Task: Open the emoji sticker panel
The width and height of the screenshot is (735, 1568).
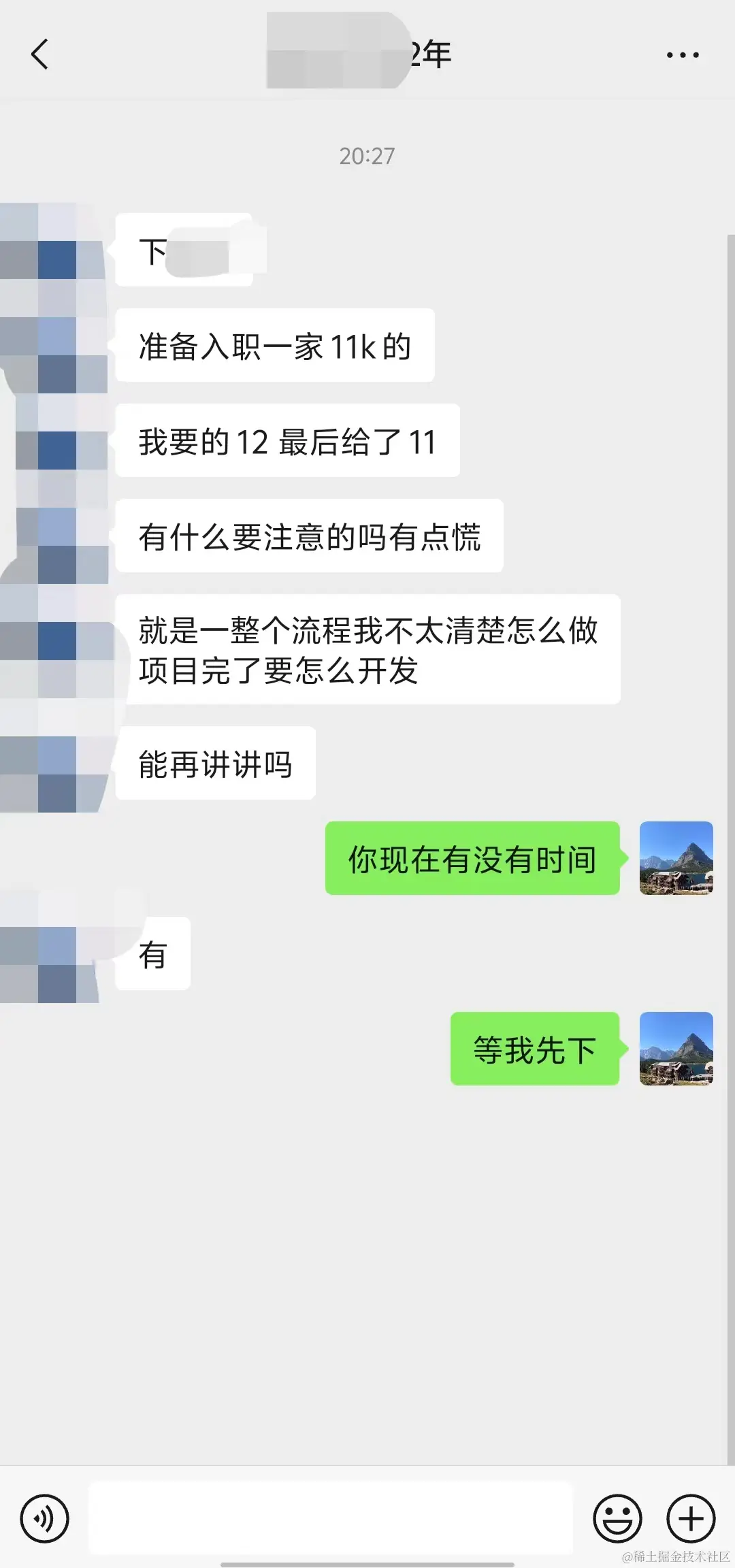Action: pyautogui.click(x=617, y=1518)
